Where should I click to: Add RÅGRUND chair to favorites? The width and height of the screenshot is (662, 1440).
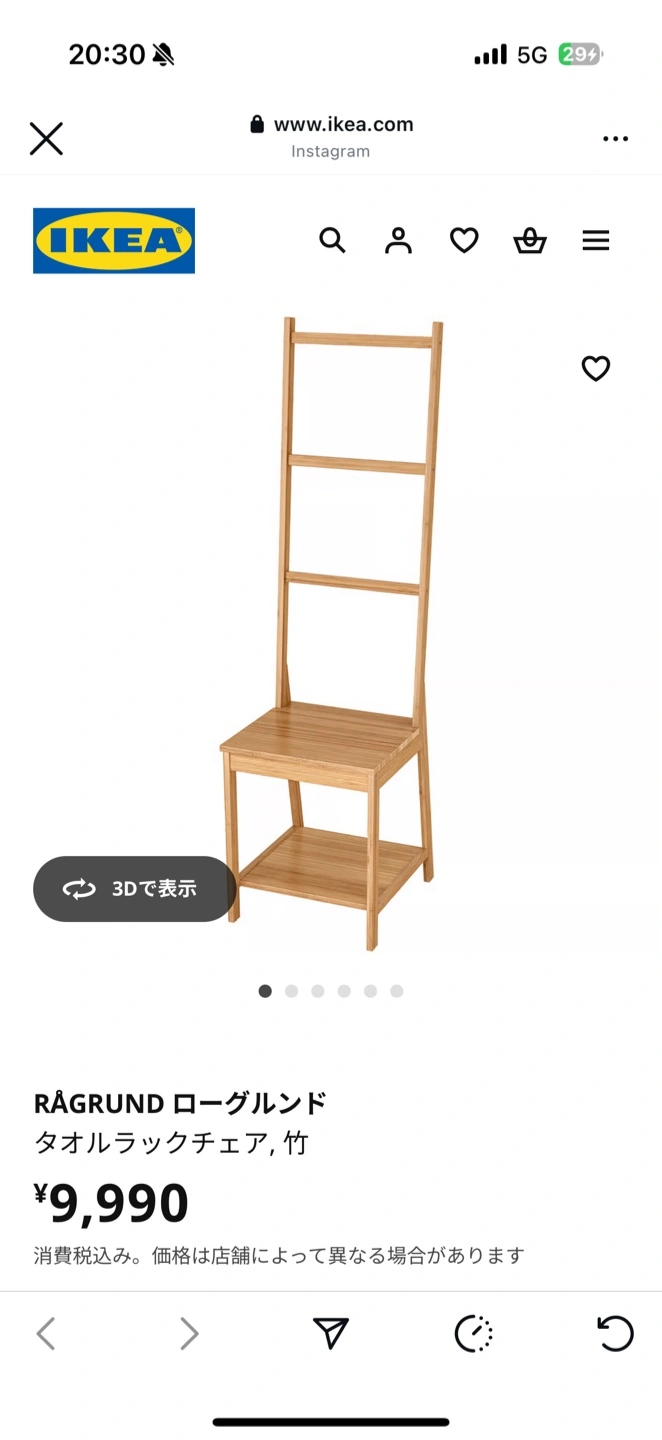coord(596,369)
